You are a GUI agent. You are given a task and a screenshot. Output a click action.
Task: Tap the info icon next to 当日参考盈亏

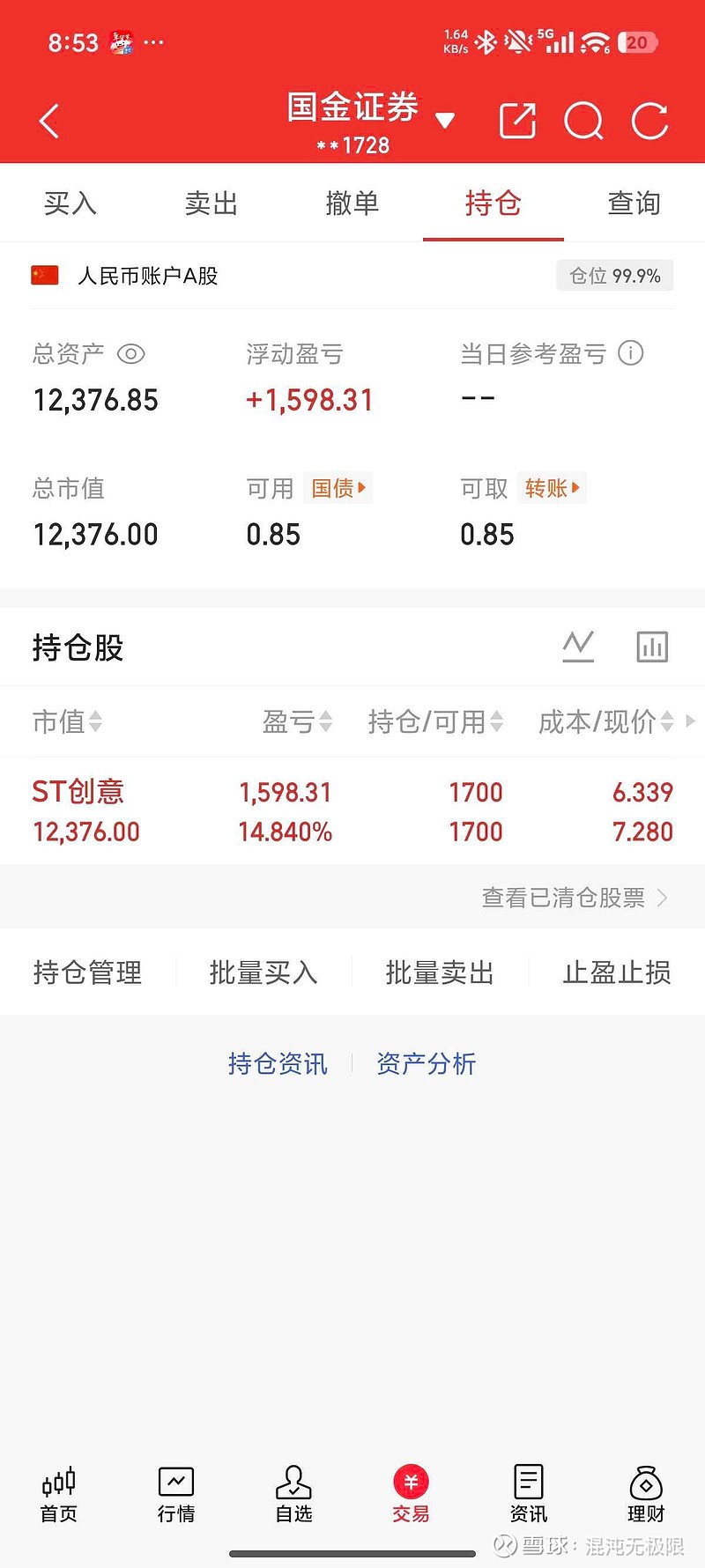(631, 353)
